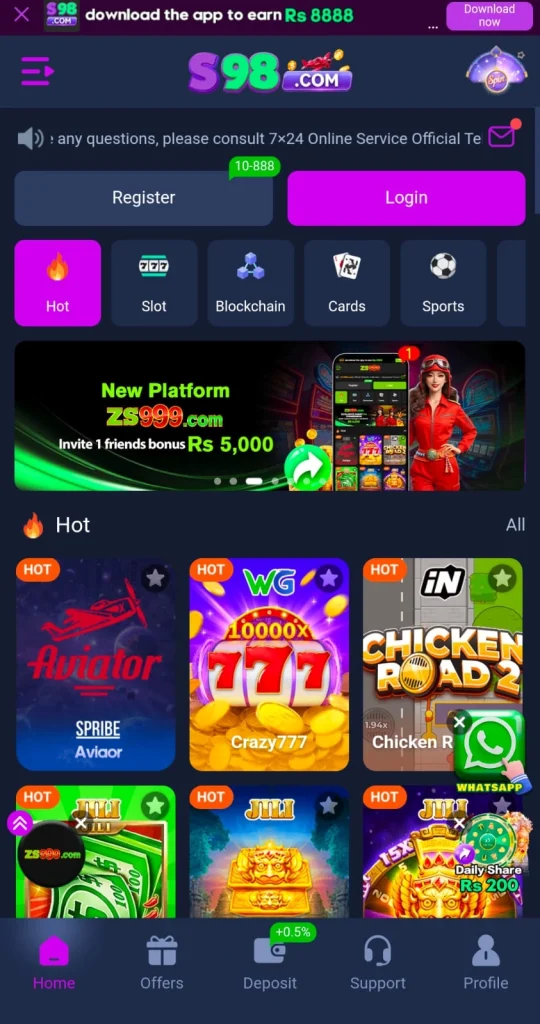The height and width of the screenshot is (1024, 540).
Task: Select the Slot category
Action: [154, 283]
